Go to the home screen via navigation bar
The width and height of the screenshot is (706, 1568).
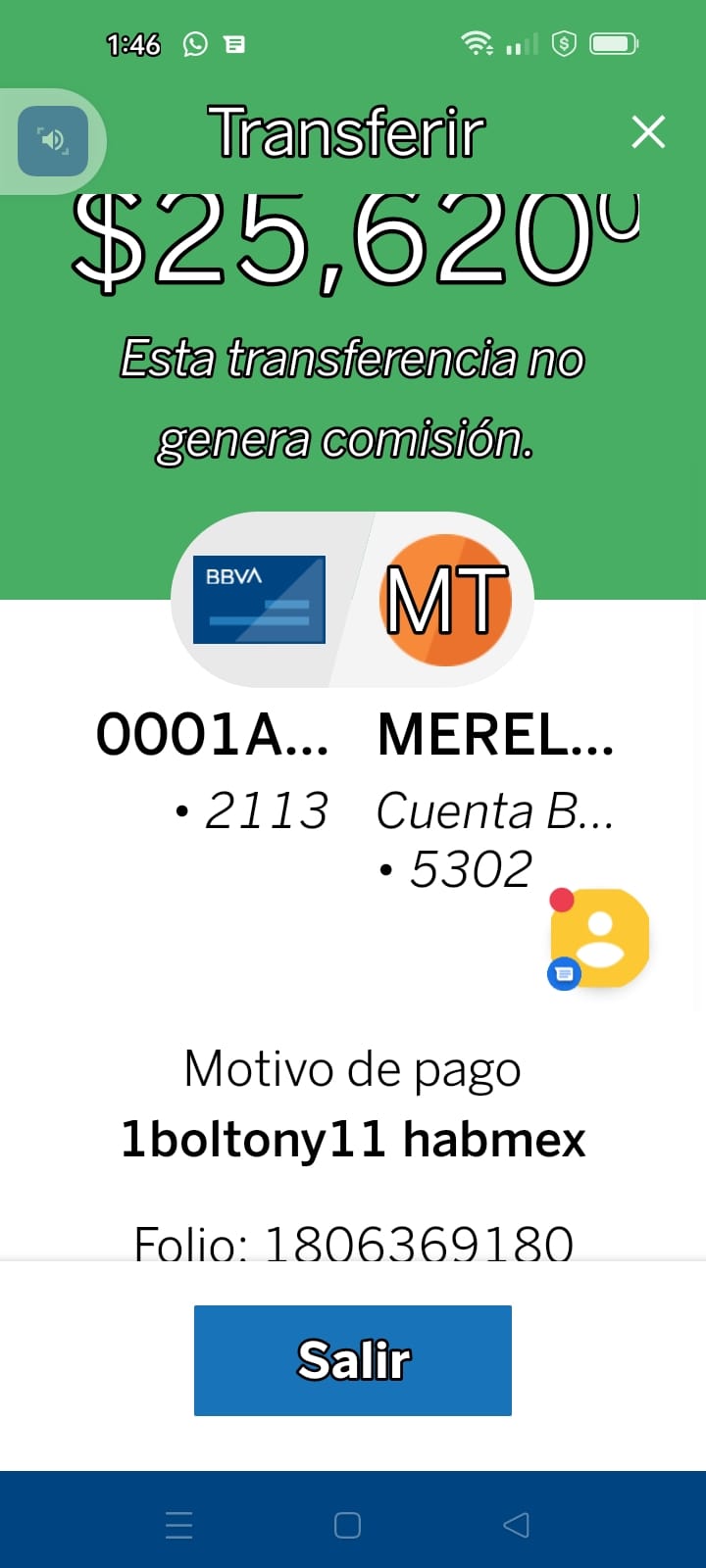tap(347, 1525)
